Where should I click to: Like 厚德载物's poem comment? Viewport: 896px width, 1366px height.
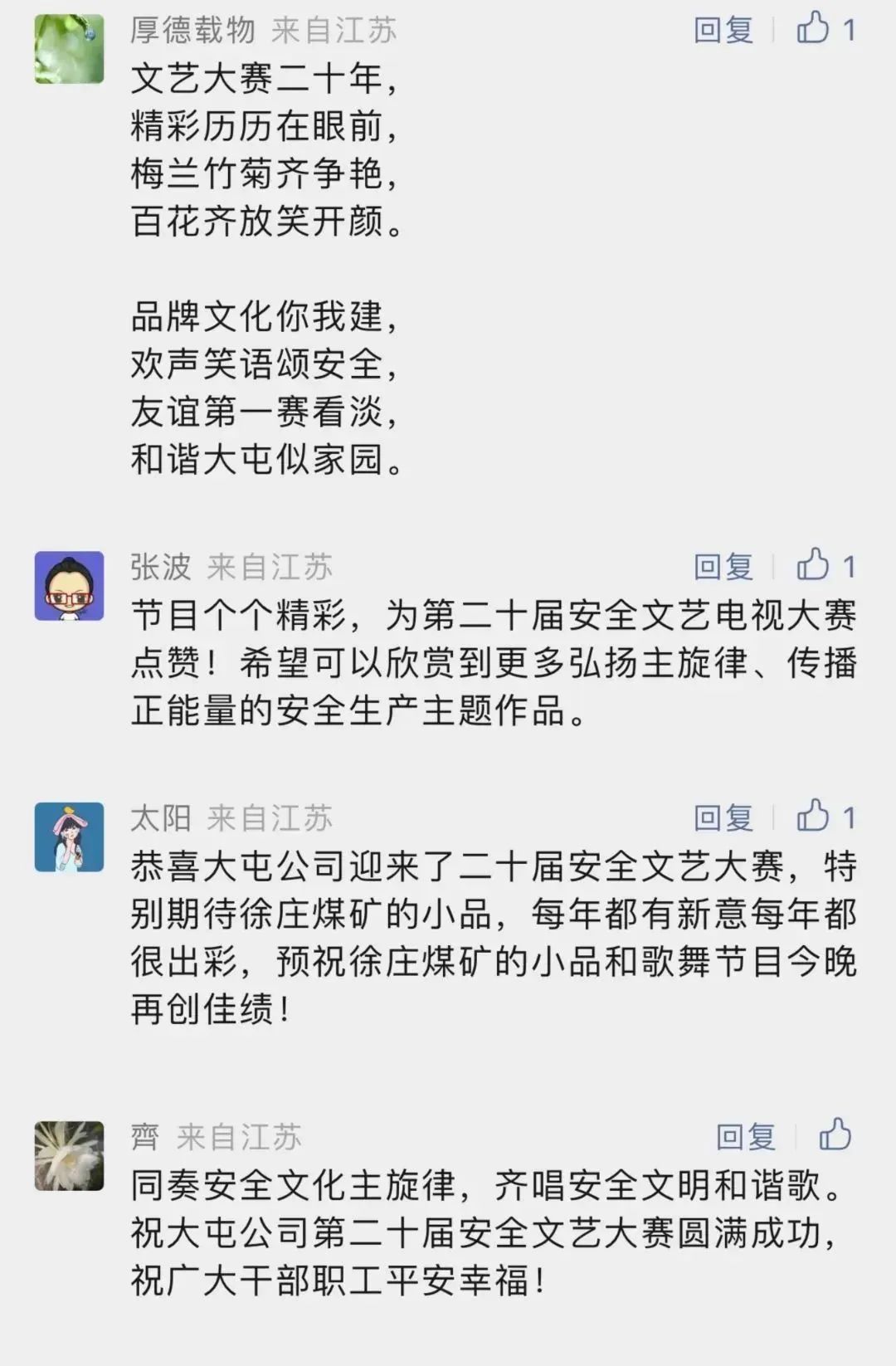coord(814,29)
